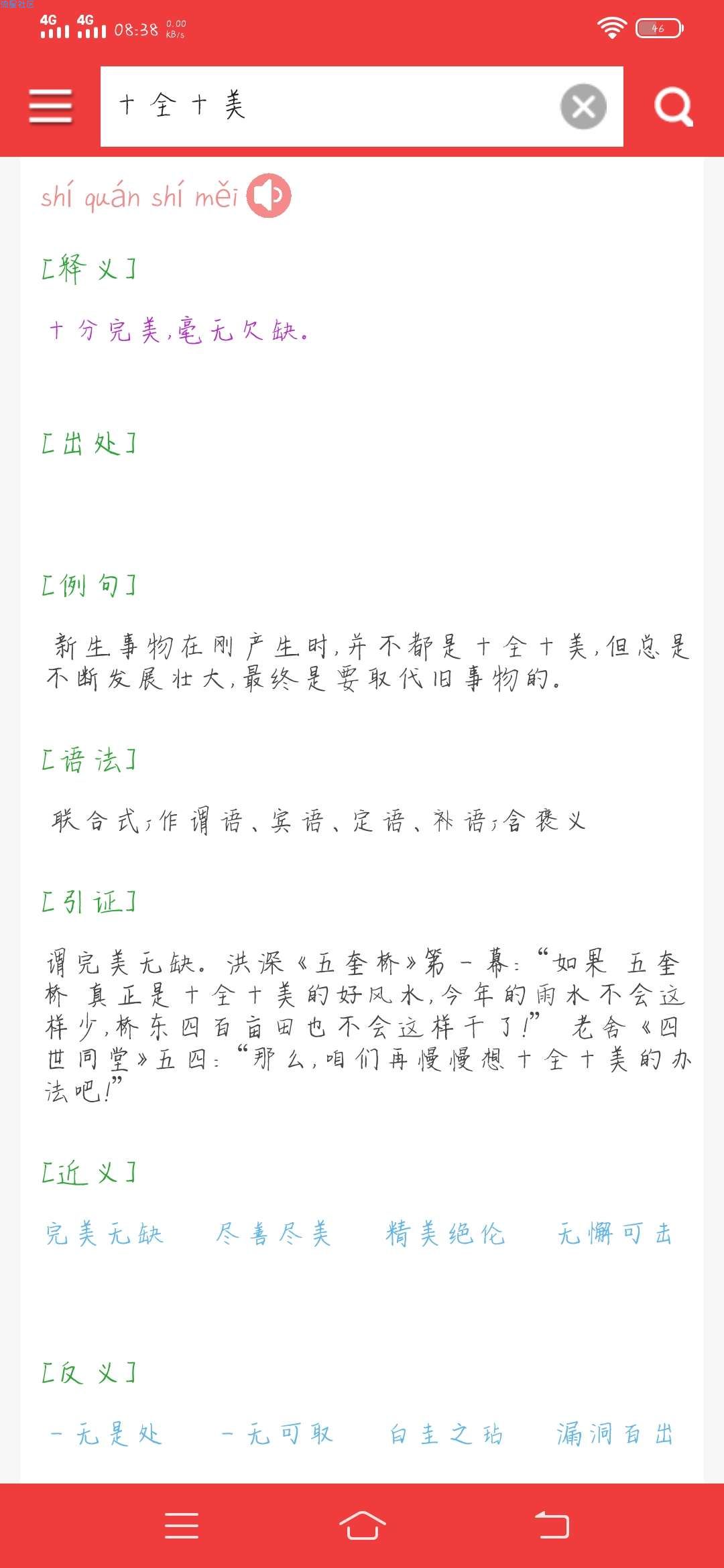Open synonym 完美无缺

(105, 1234)
